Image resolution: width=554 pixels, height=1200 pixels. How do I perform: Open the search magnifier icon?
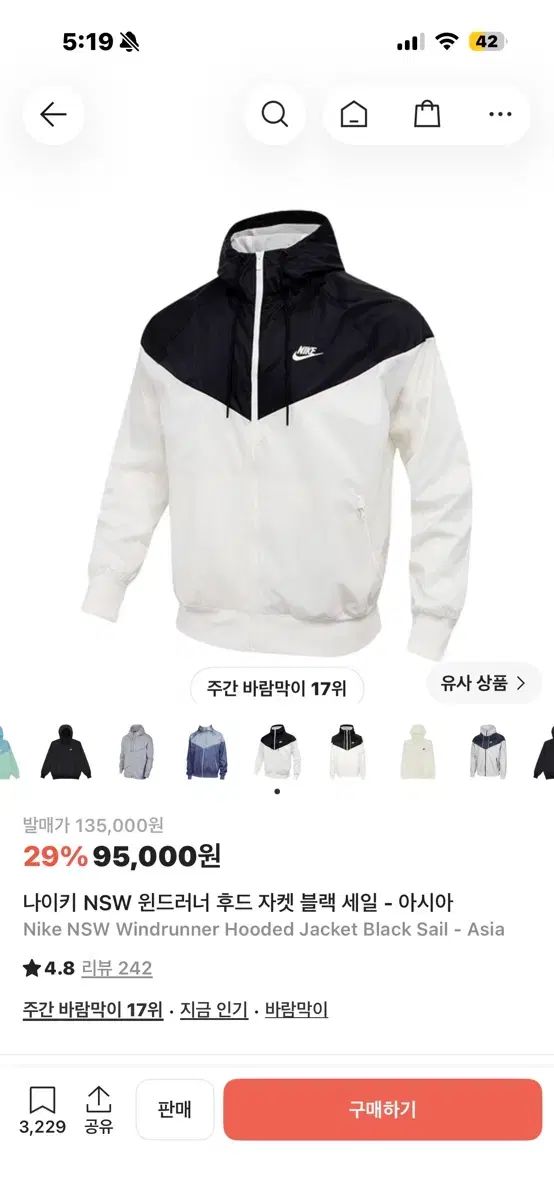pos(275,115)
